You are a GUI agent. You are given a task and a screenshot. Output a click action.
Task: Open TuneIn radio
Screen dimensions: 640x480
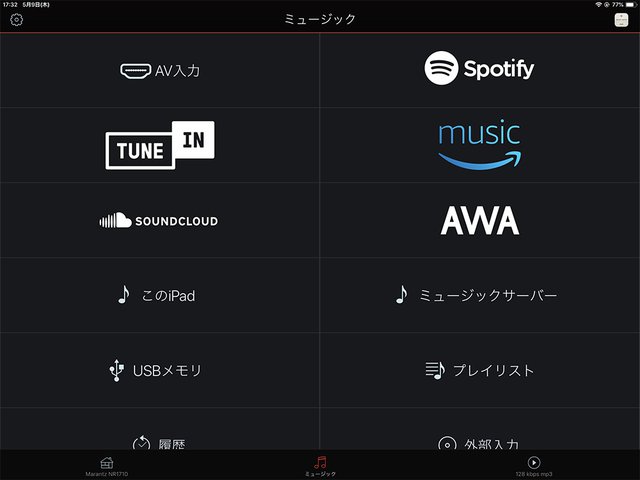click(x=160, y=145)
